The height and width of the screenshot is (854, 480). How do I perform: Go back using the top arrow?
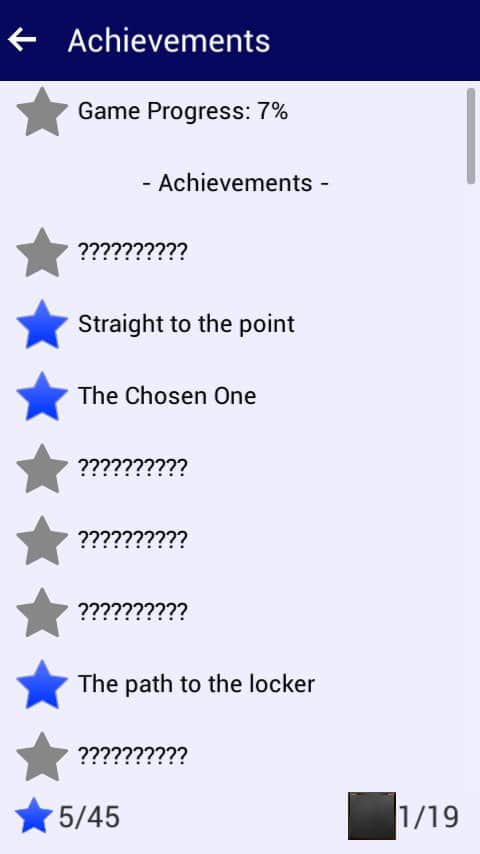(22, 40)
